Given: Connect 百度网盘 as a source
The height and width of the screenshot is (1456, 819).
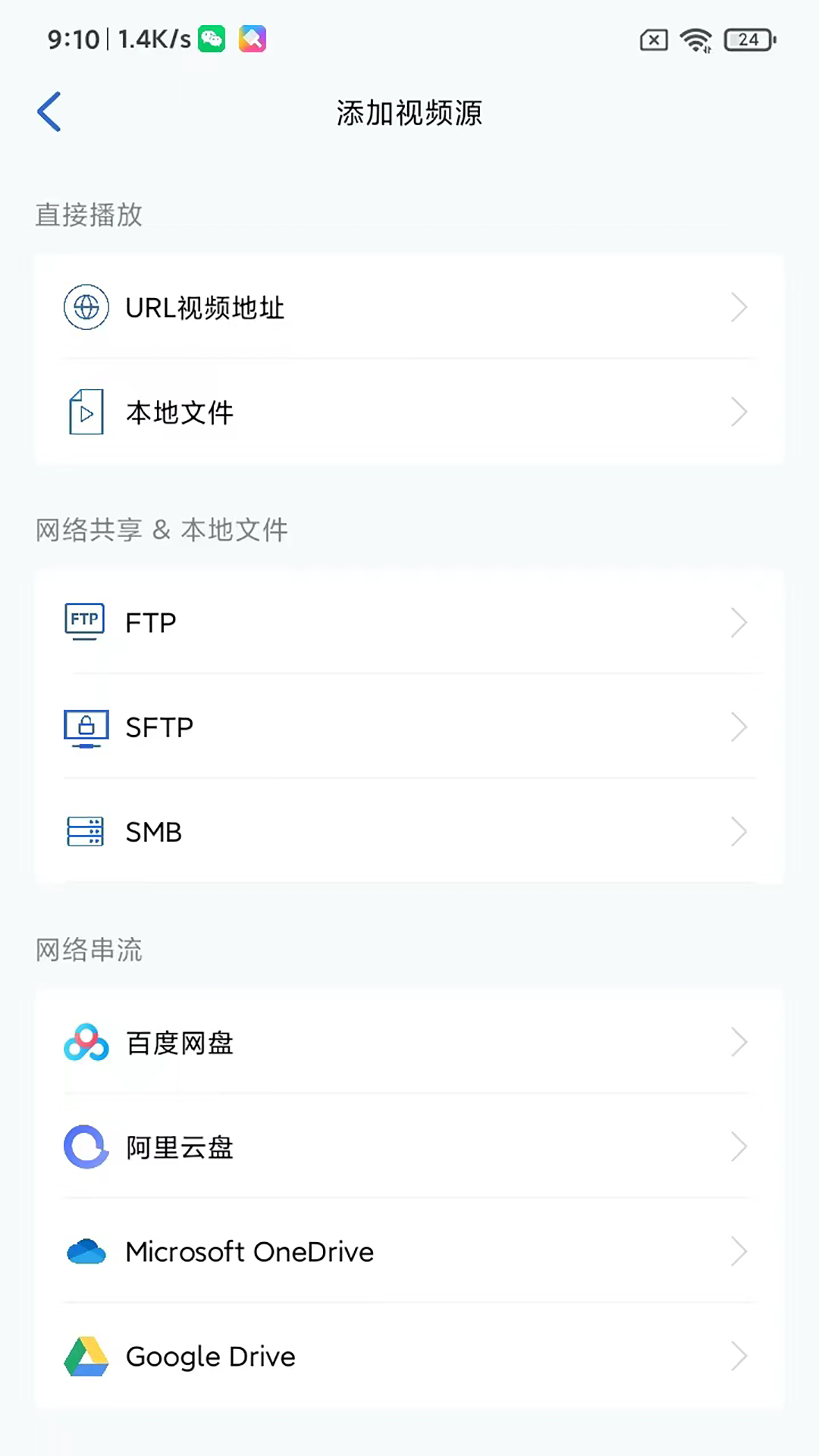Looking at the screenshot, I should (x=409, y=1043).
